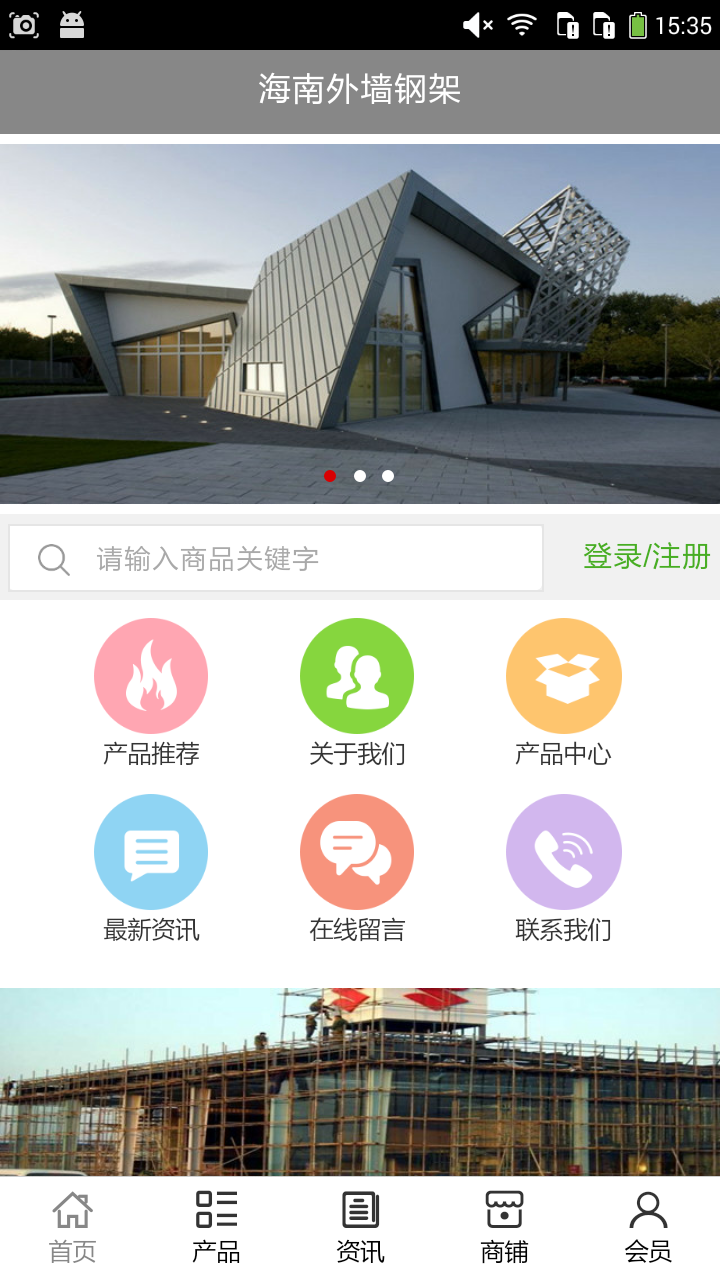Open the 资讯 (News) tab
The image size is (720, 1280).
coord(359,1220)
